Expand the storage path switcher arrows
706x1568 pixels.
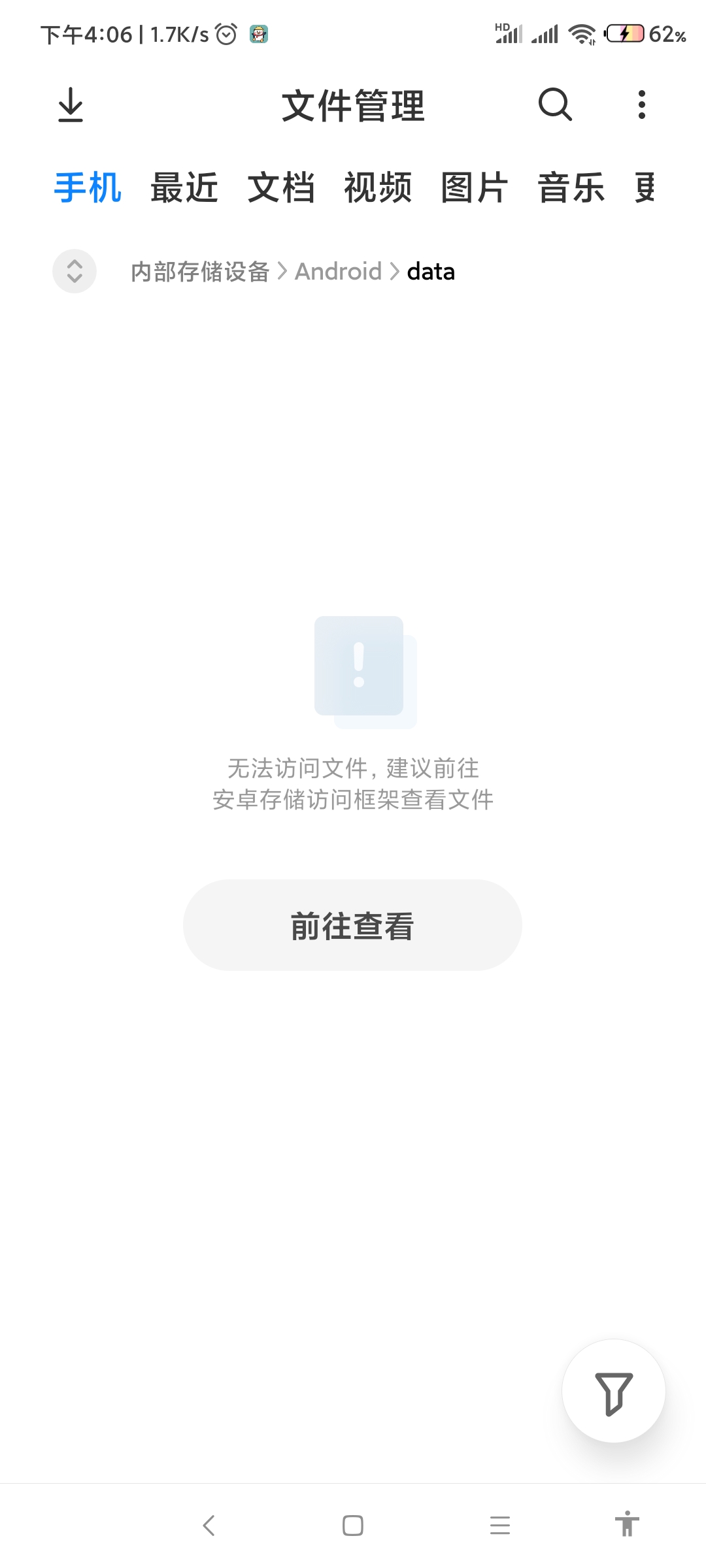tap(75, 271)
